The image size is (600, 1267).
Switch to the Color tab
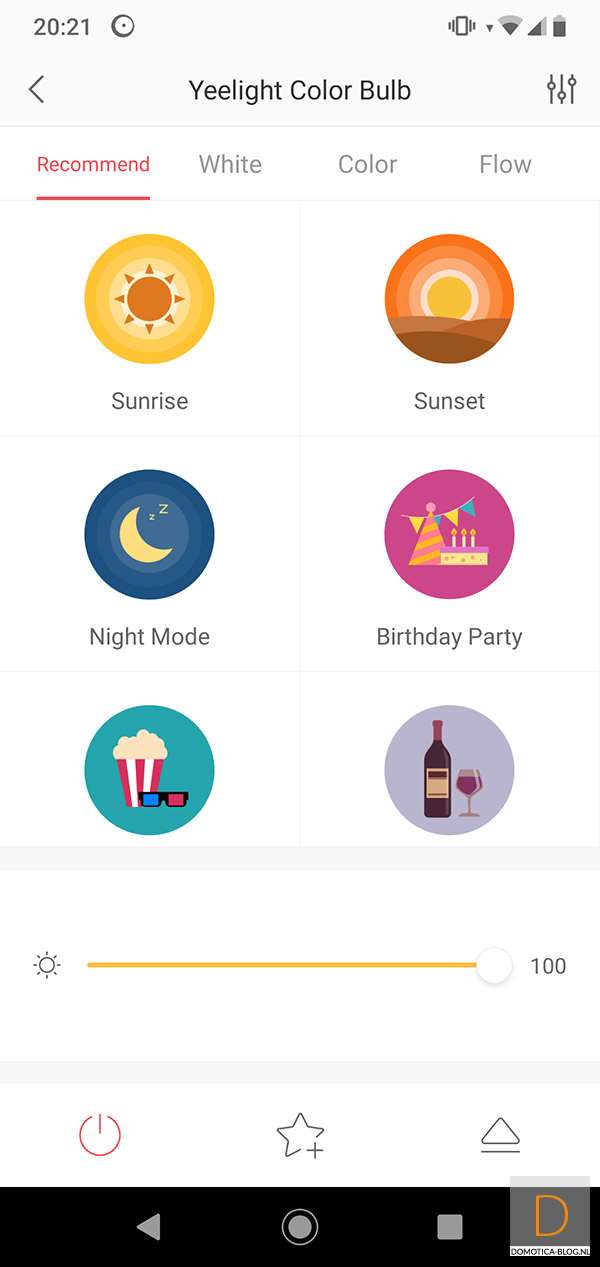point(367,165)
